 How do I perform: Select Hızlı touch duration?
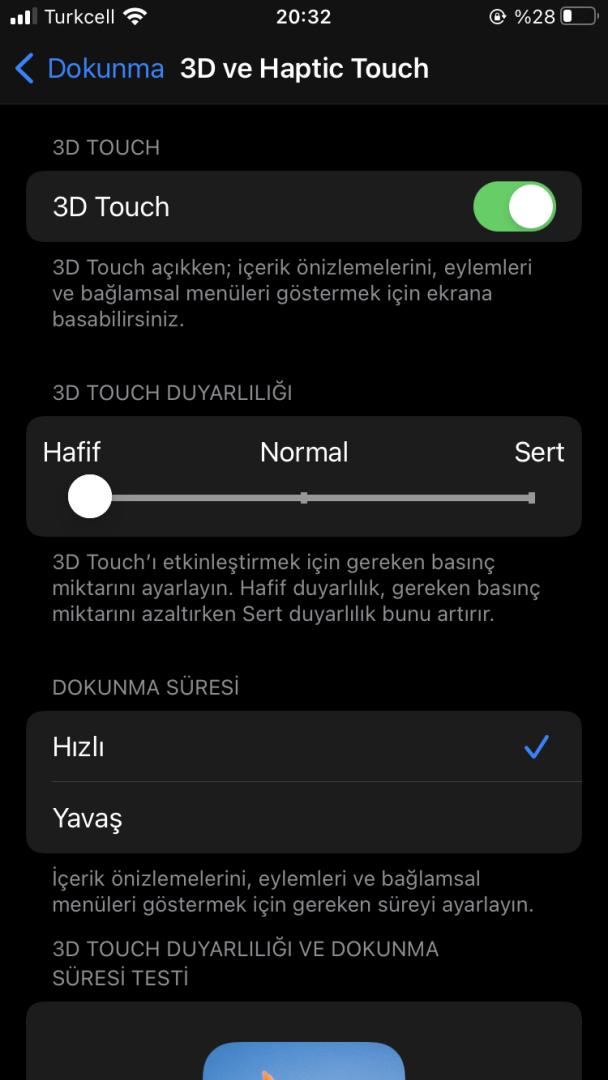coord(303,747)
